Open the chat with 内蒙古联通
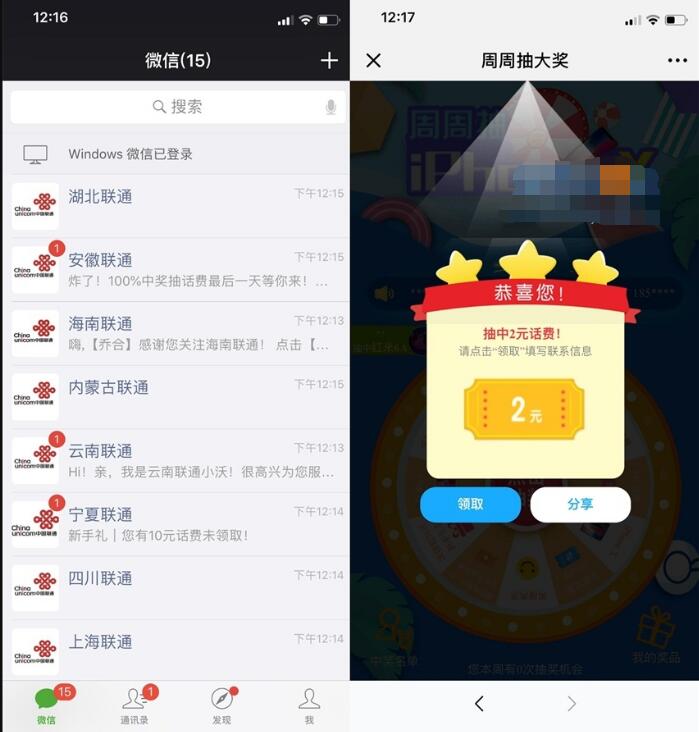 tap(176, 397)
